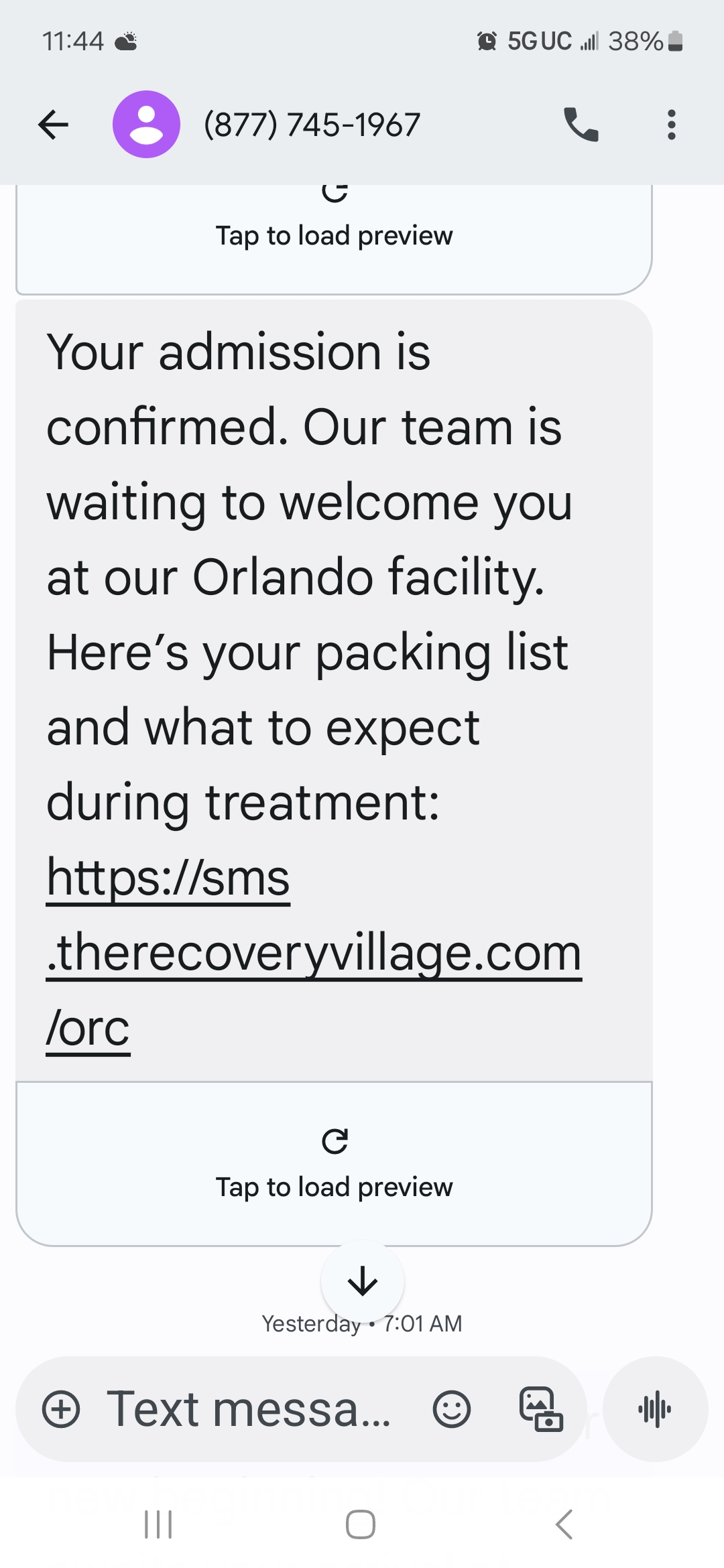The height and width of the screenshot is (1568, 724).
Task: Tap the system home button
Action: coord(361,1524)
